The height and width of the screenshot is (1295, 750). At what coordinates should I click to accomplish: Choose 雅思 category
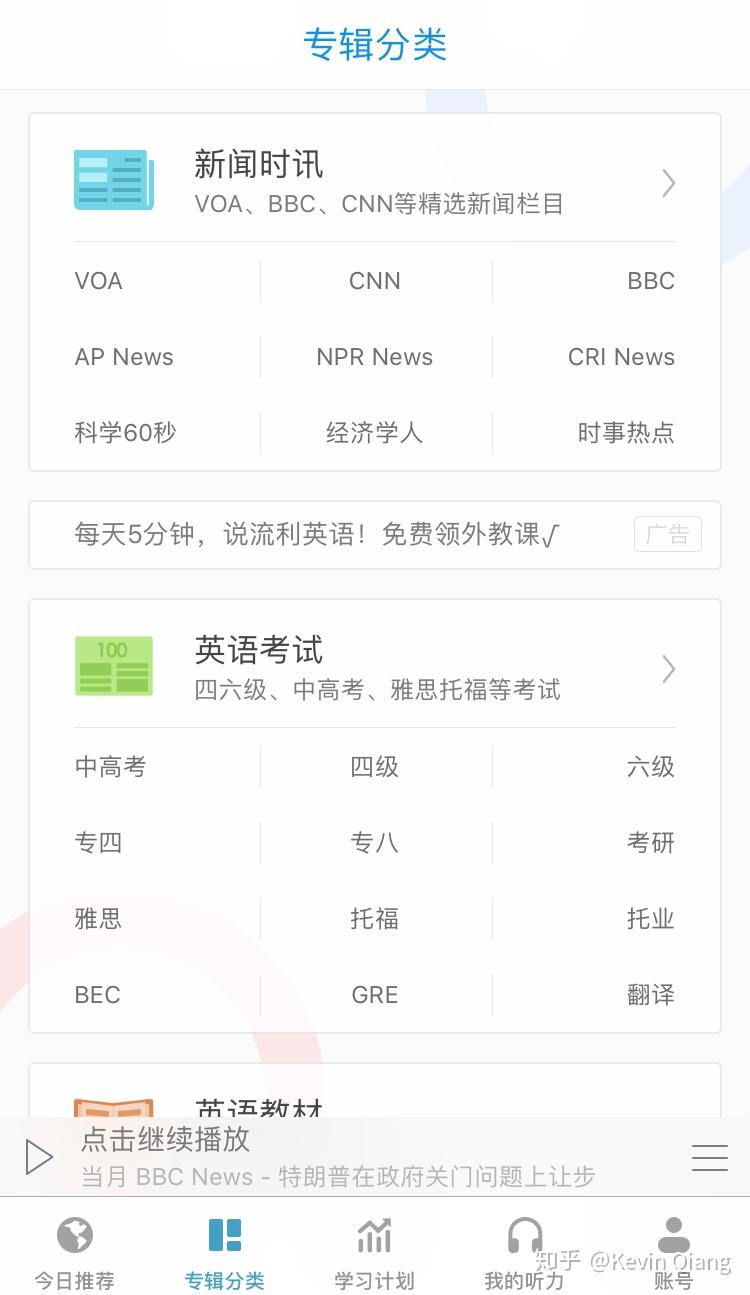(x=98, y=919)
